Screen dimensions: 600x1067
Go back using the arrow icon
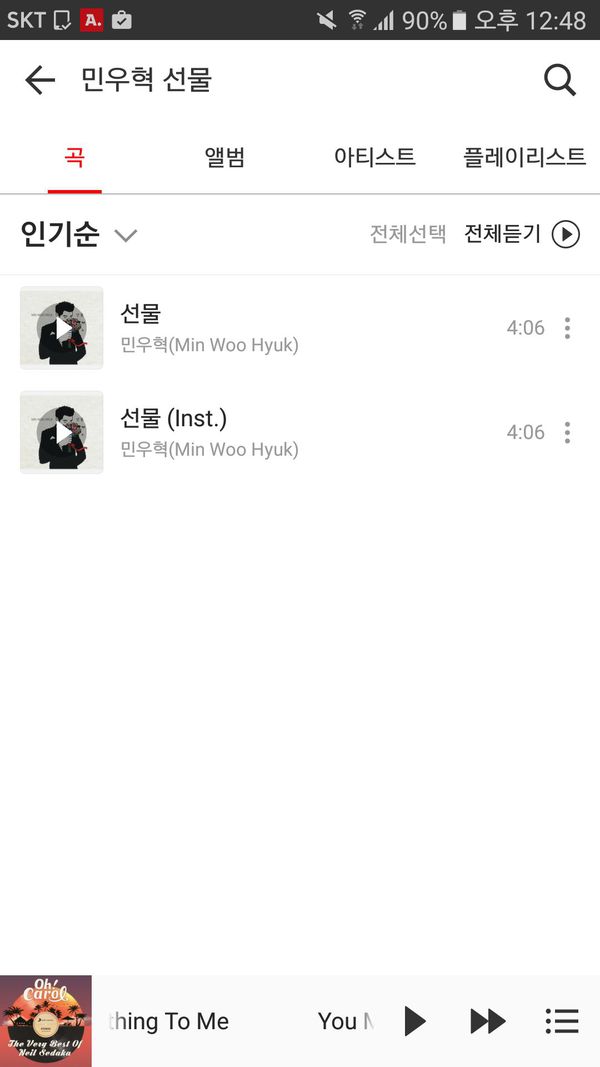[39, 80]
